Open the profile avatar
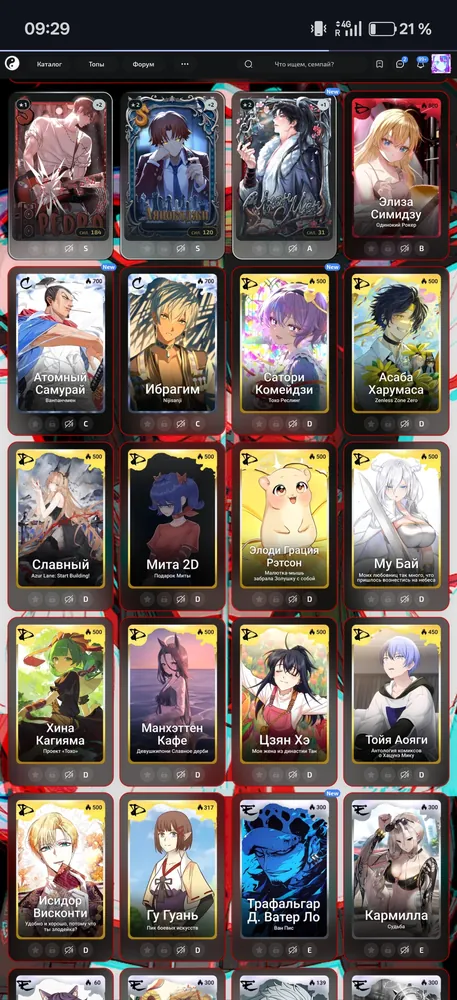Image resolution: width=457 pixels, height=1000 pixels. point(441,64)
